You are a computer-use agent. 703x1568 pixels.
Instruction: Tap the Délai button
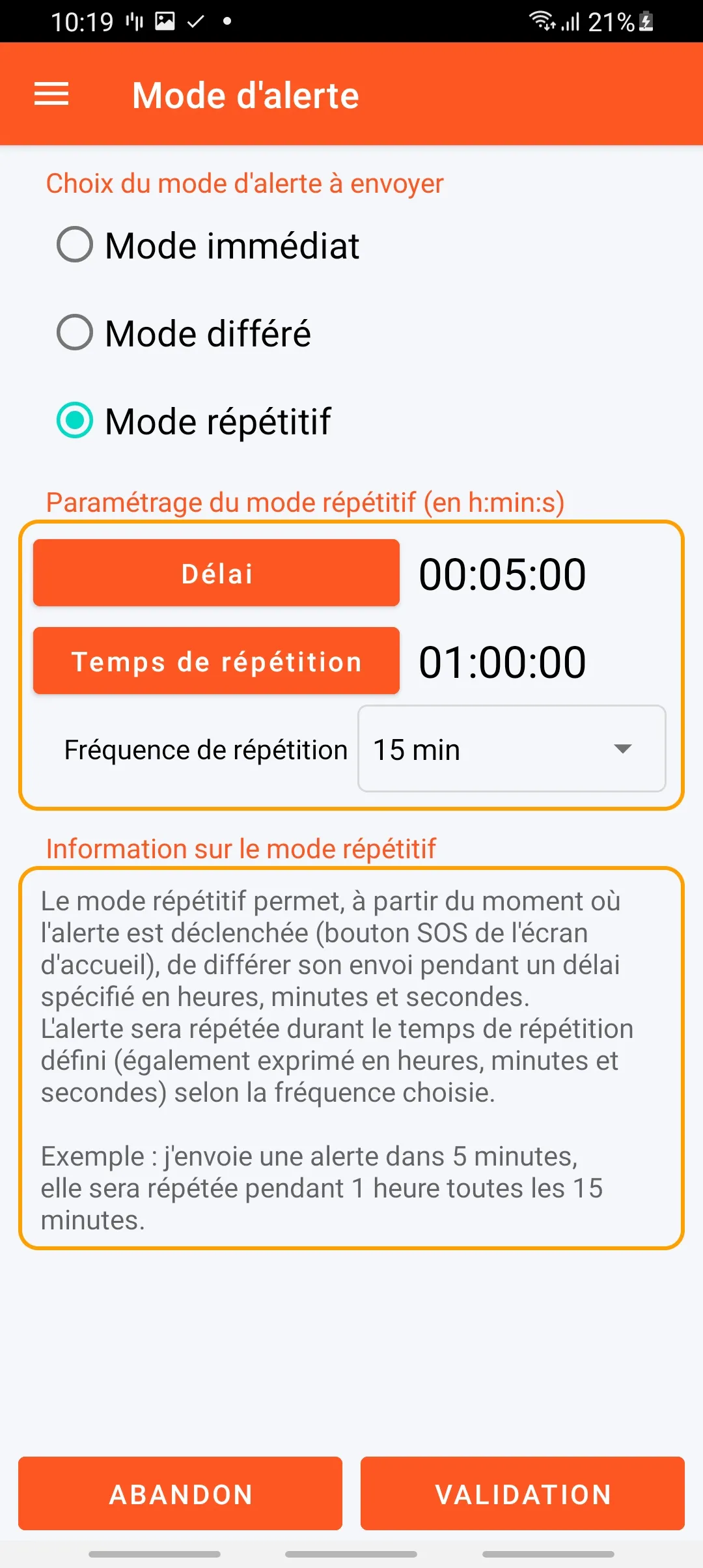point(216,573)
